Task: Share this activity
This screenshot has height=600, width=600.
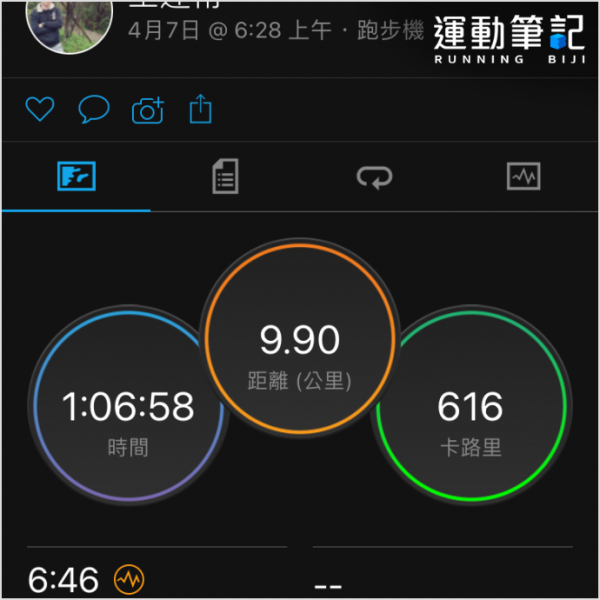Action: point(201,108)
